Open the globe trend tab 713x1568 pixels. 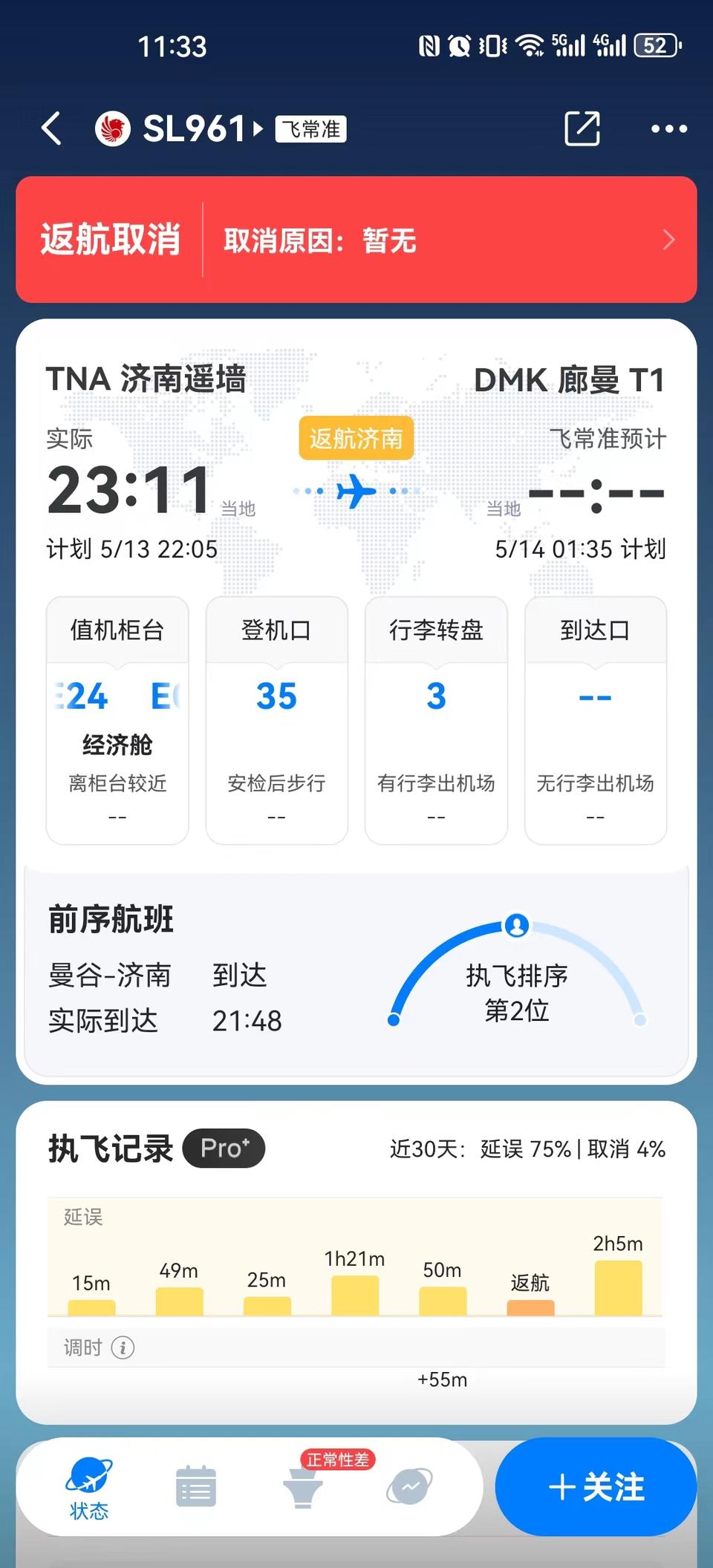coord(409,1487)
